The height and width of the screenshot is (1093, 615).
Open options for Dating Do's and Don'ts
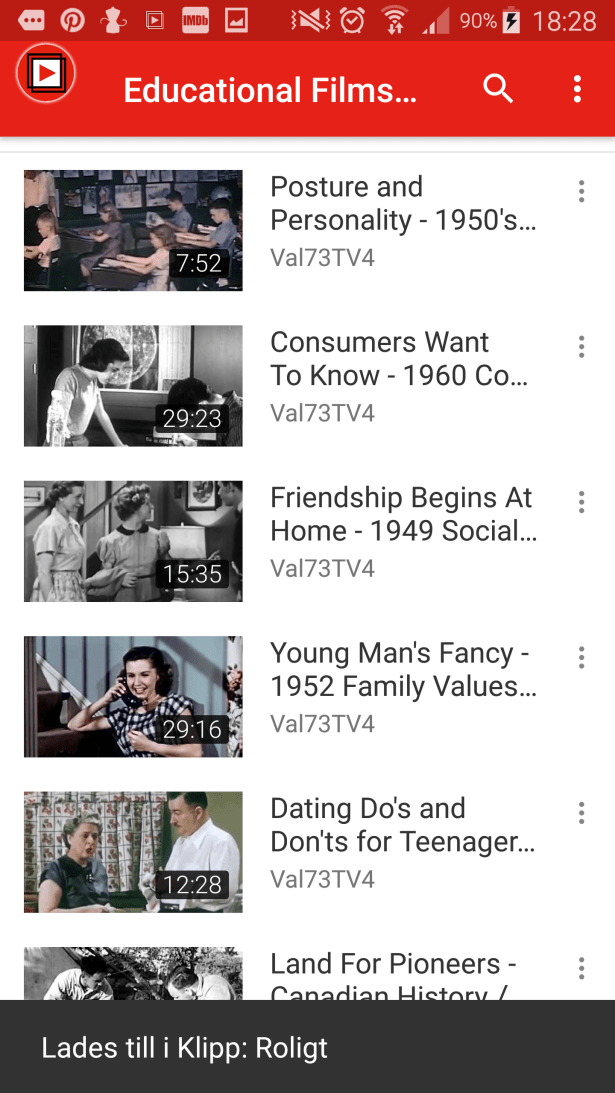point(581,813)
